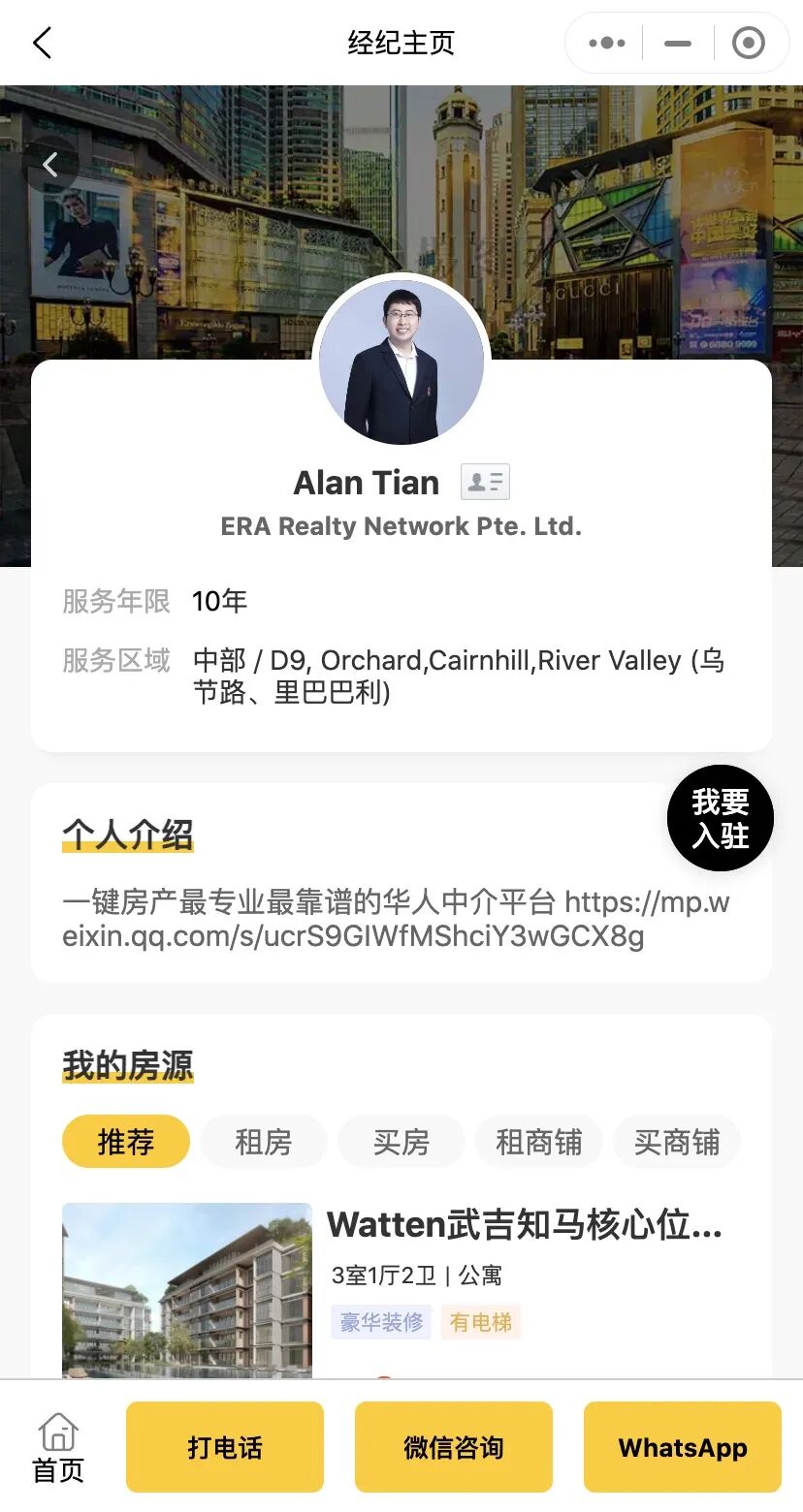Screen dimensions: 803x1512
Task: Go back from the 经纪主页 page
Action: [x=42, y=43]
